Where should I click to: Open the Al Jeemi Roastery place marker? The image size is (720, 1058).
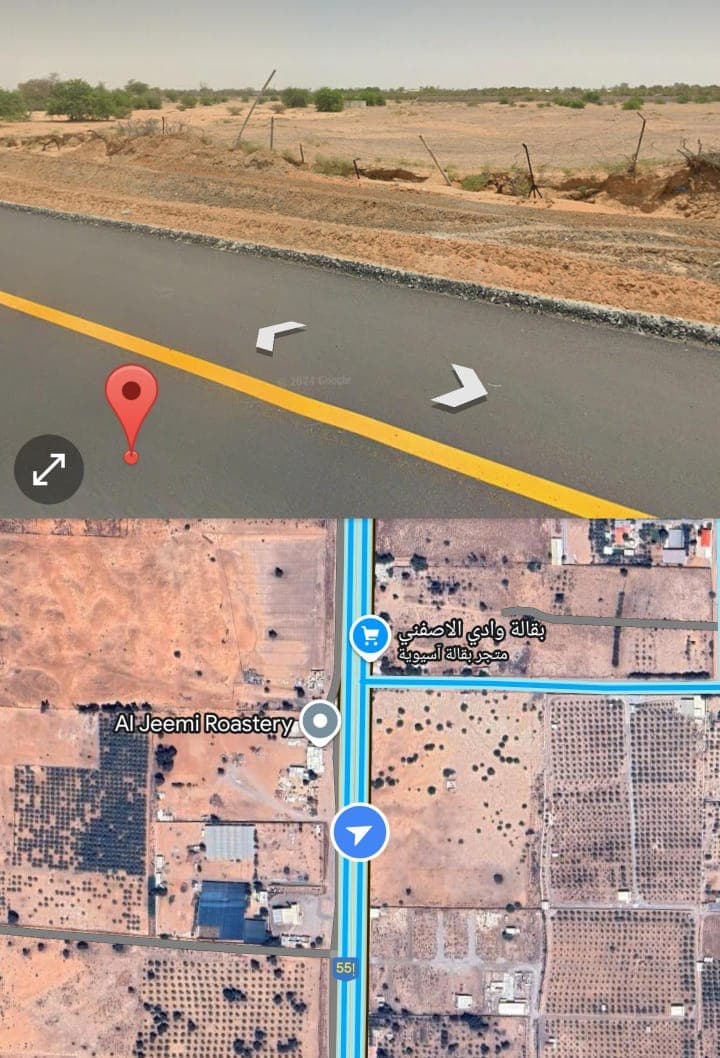coord(320,721)
